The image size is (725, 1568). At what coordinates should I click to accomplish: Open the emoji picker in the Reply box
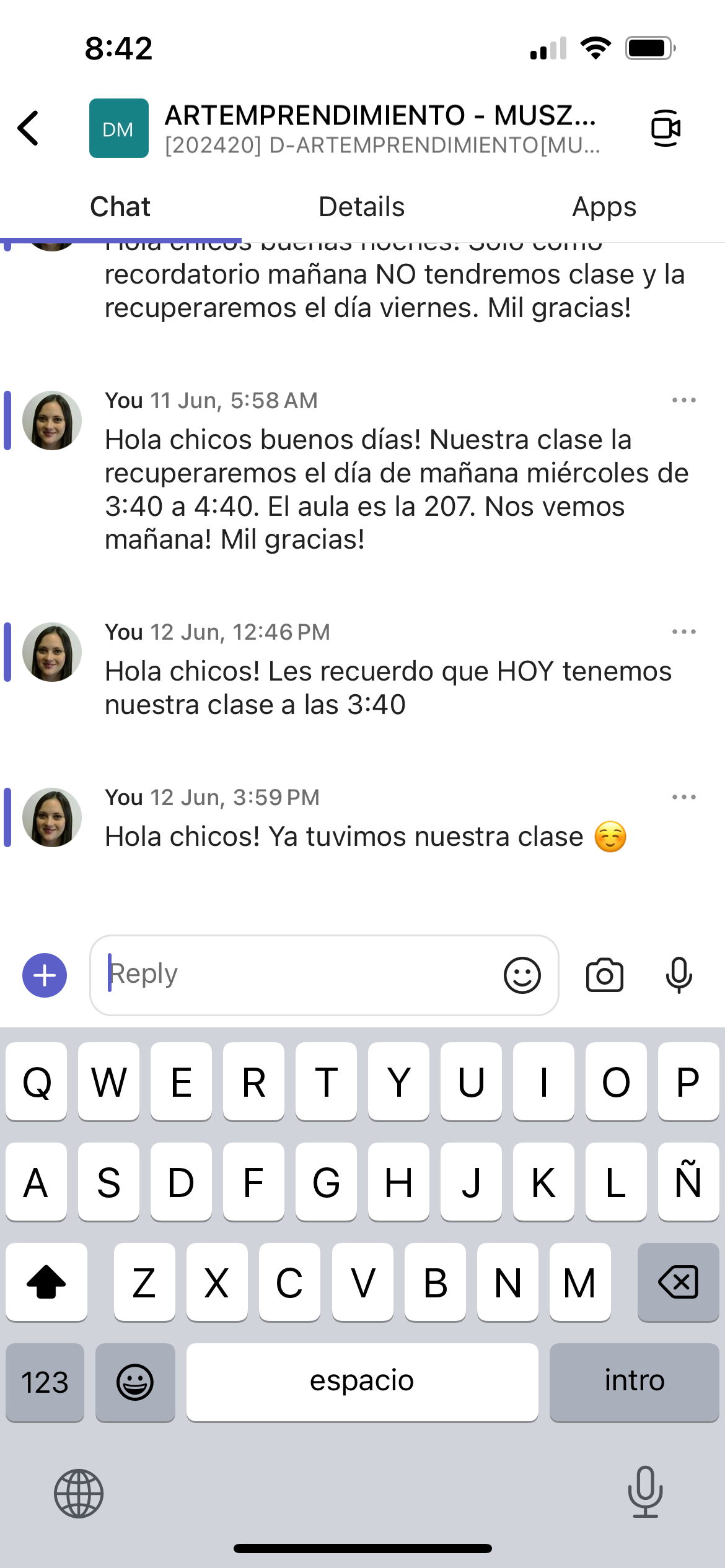pyautogui.click(x=522, y=975)
